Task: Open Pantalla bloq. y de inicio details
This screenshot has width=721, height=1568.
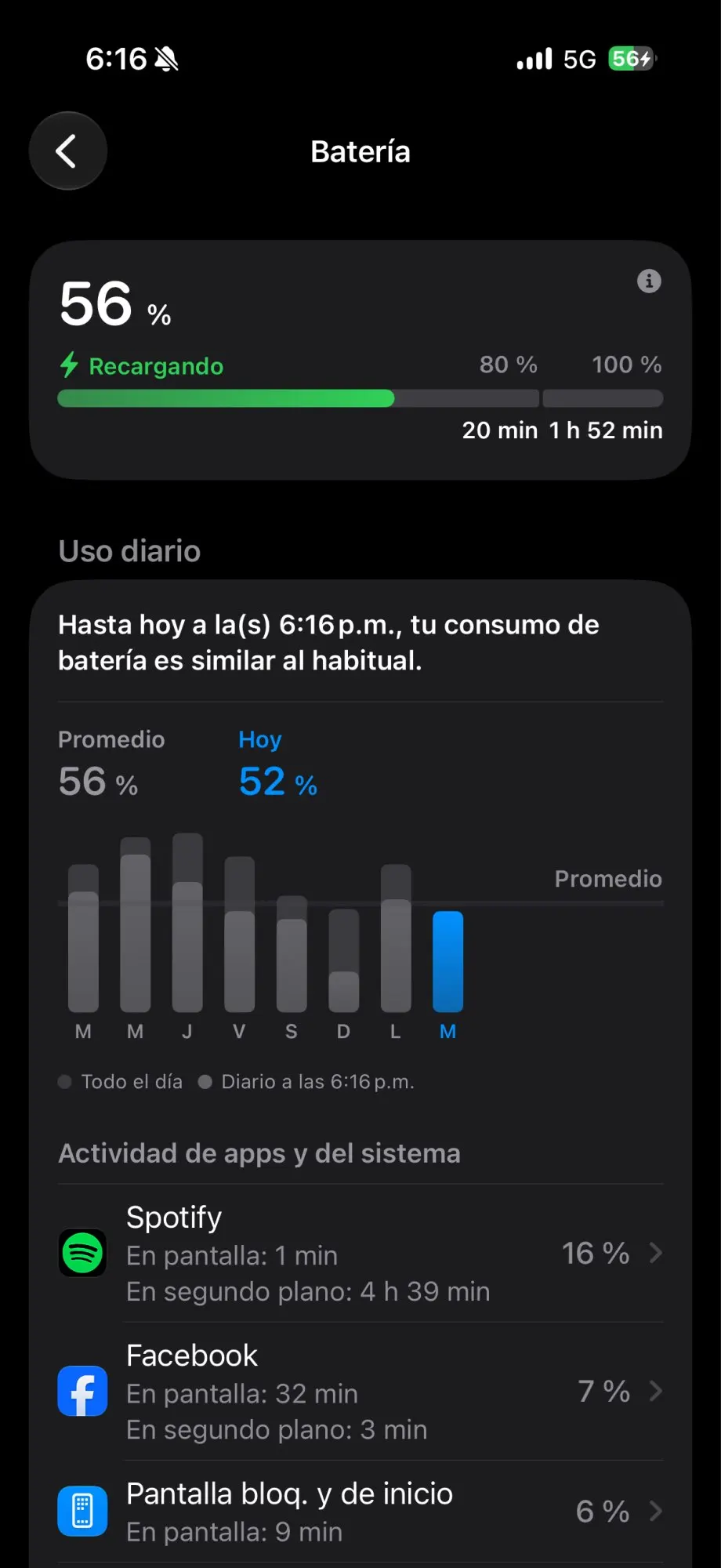Action: coord(360,1512)
